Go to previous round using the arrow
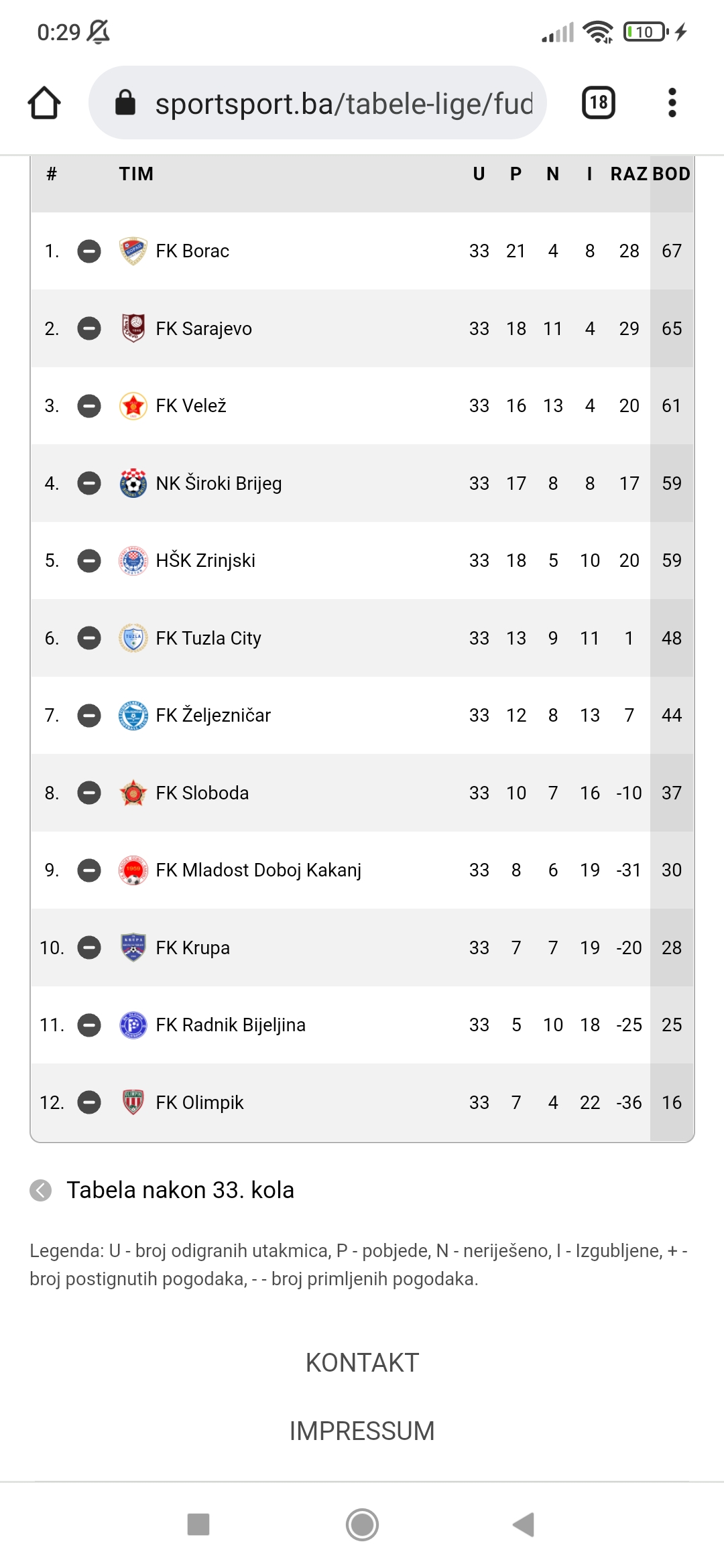The image size is (724, 1568). pyautogui.click(x=41, y=1190)
